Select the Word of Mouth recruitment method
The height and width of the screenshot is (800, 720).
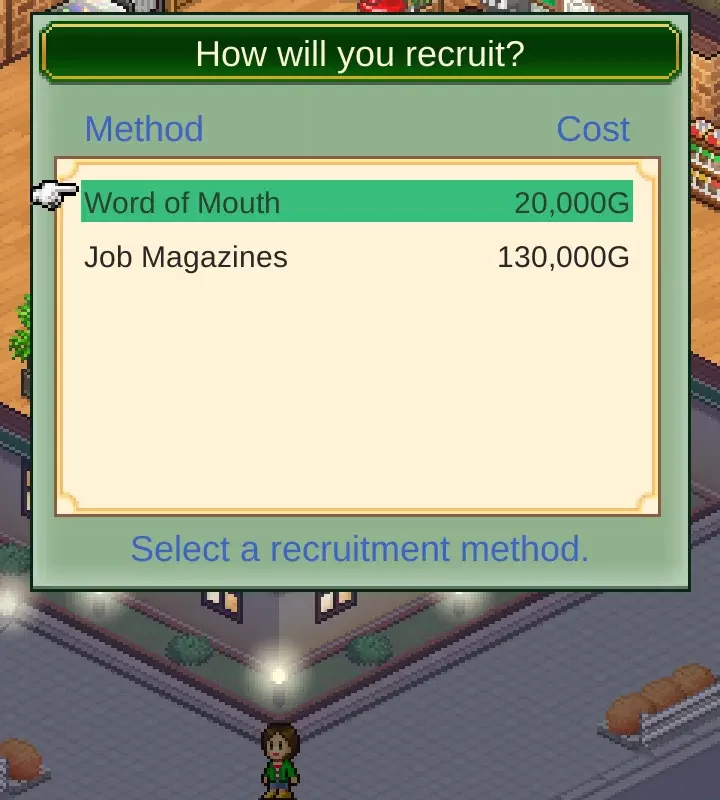pos(356,202)
